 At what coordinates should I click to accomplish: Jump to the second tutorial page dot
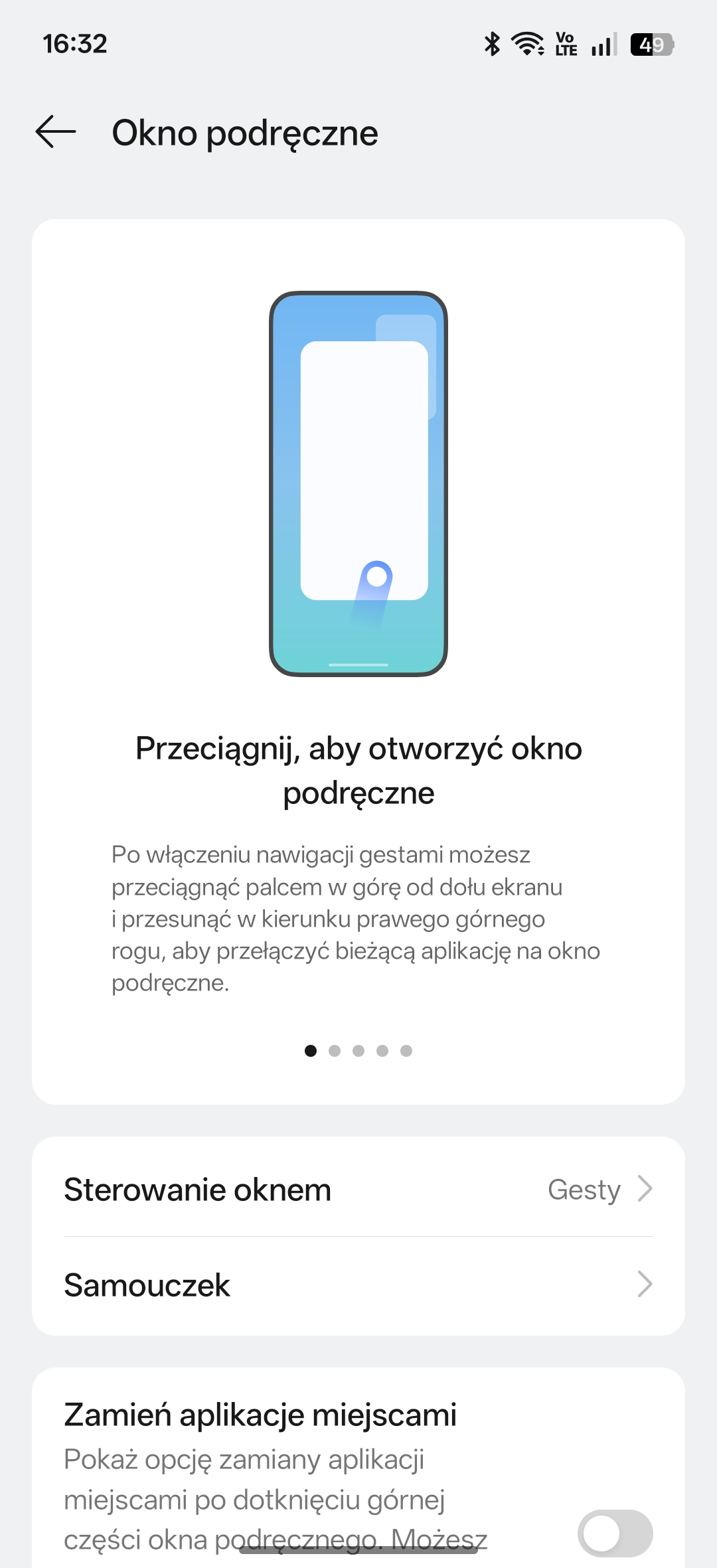[335, 1051]
